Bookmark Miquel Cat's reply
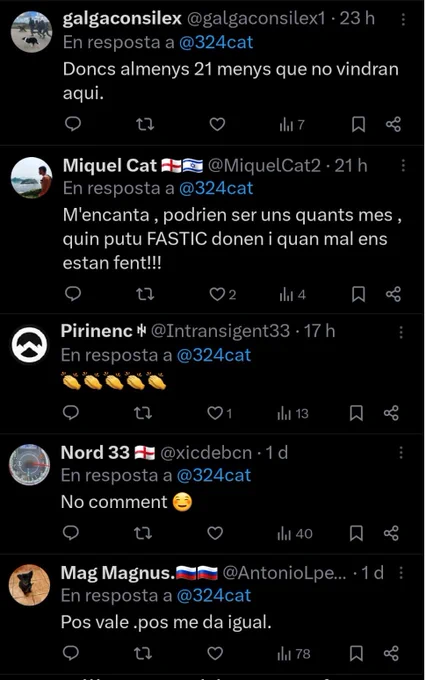This screenshot has height=680, width=426. (x=358, y=294)
